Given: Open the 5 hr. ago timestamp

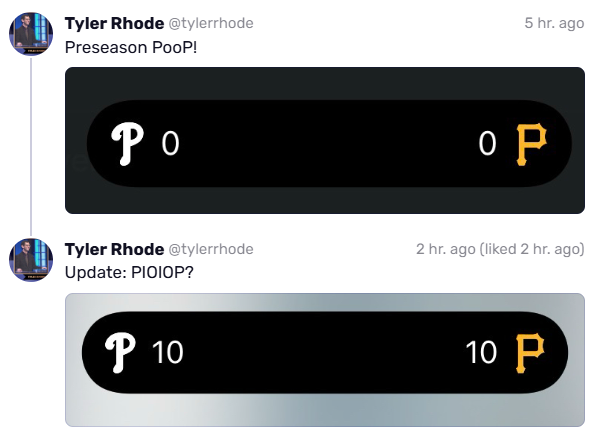Looking at the screenshot, I should [x=554, y=23].
